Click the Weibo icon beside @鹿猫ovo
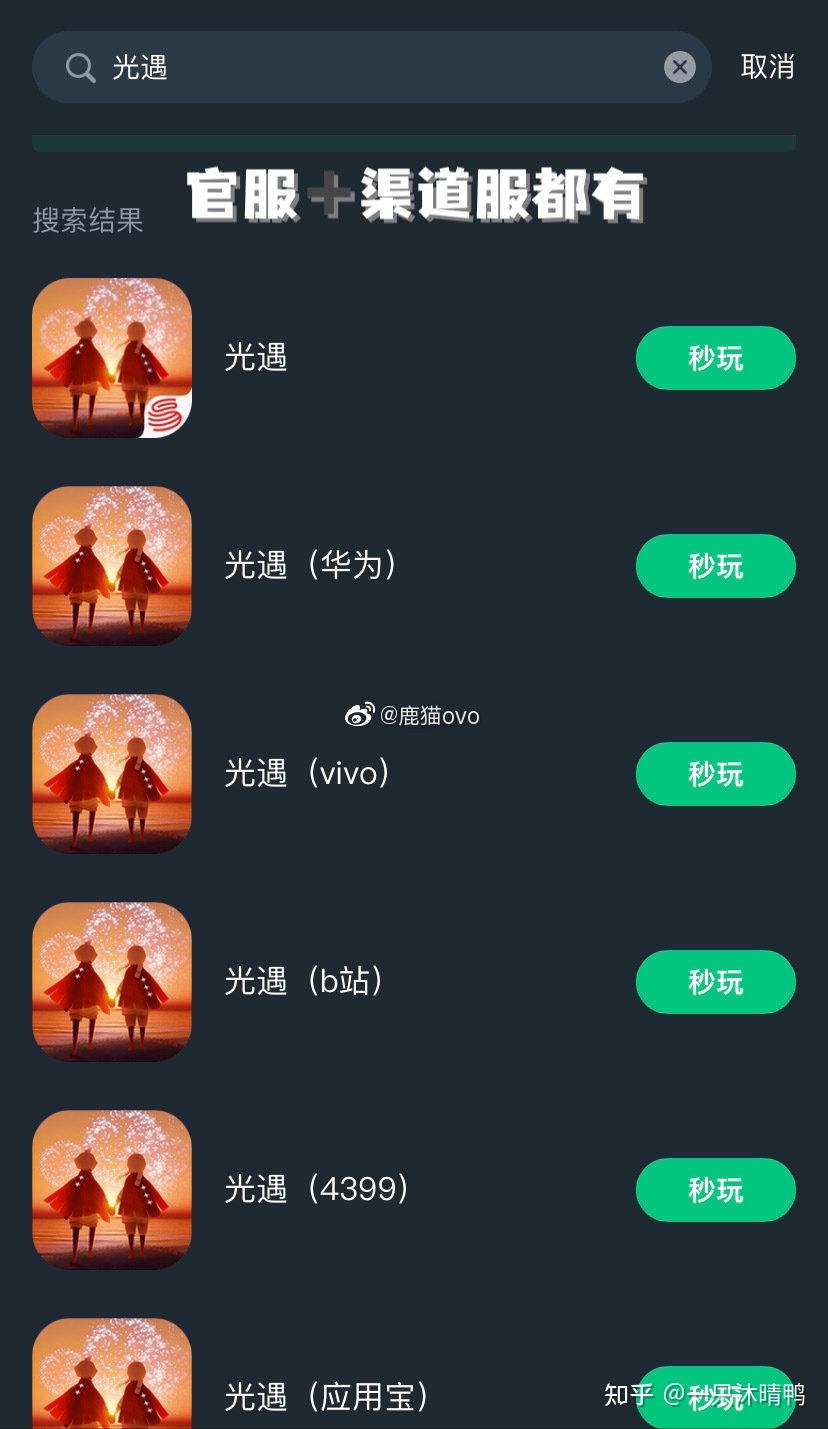This screenshot has height=1429, width=828. (x=360, y=715)
